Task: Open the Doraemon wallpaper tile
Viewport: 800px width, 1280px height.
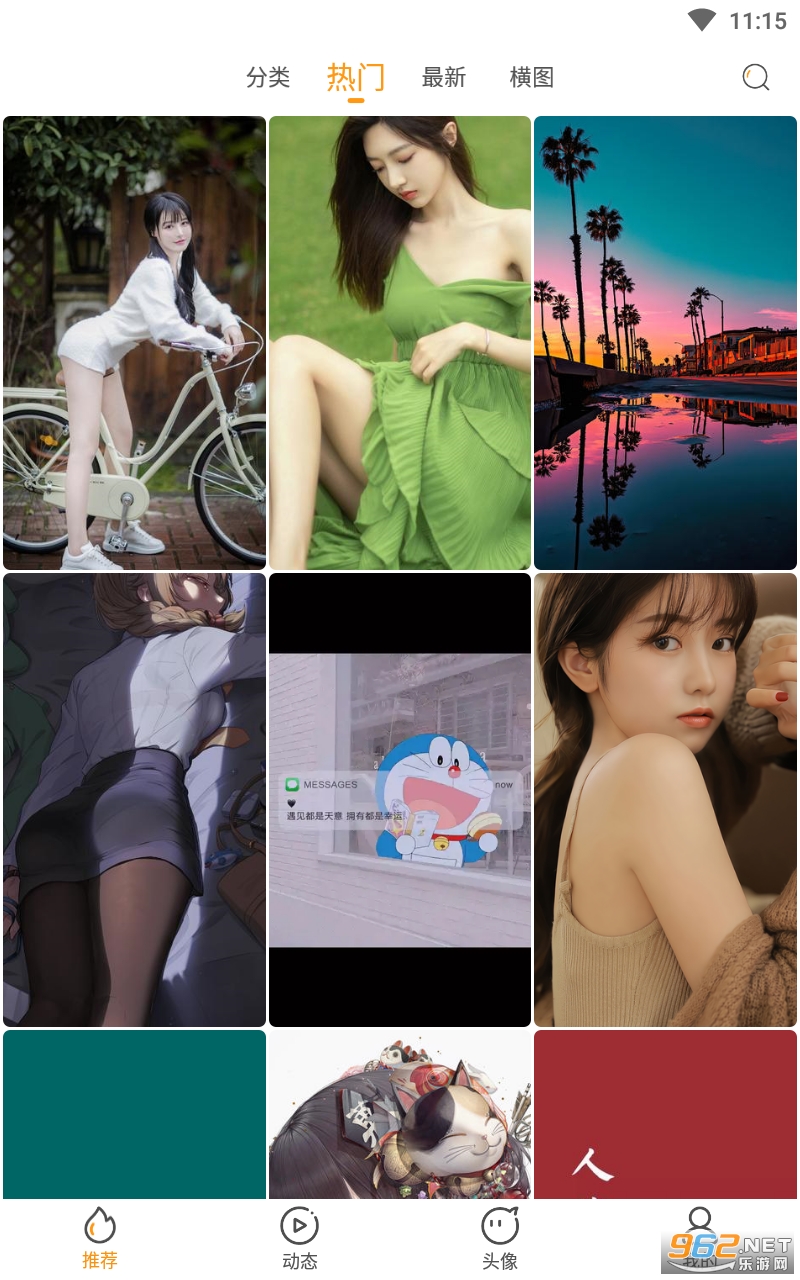Action: [x=400, y=800]
